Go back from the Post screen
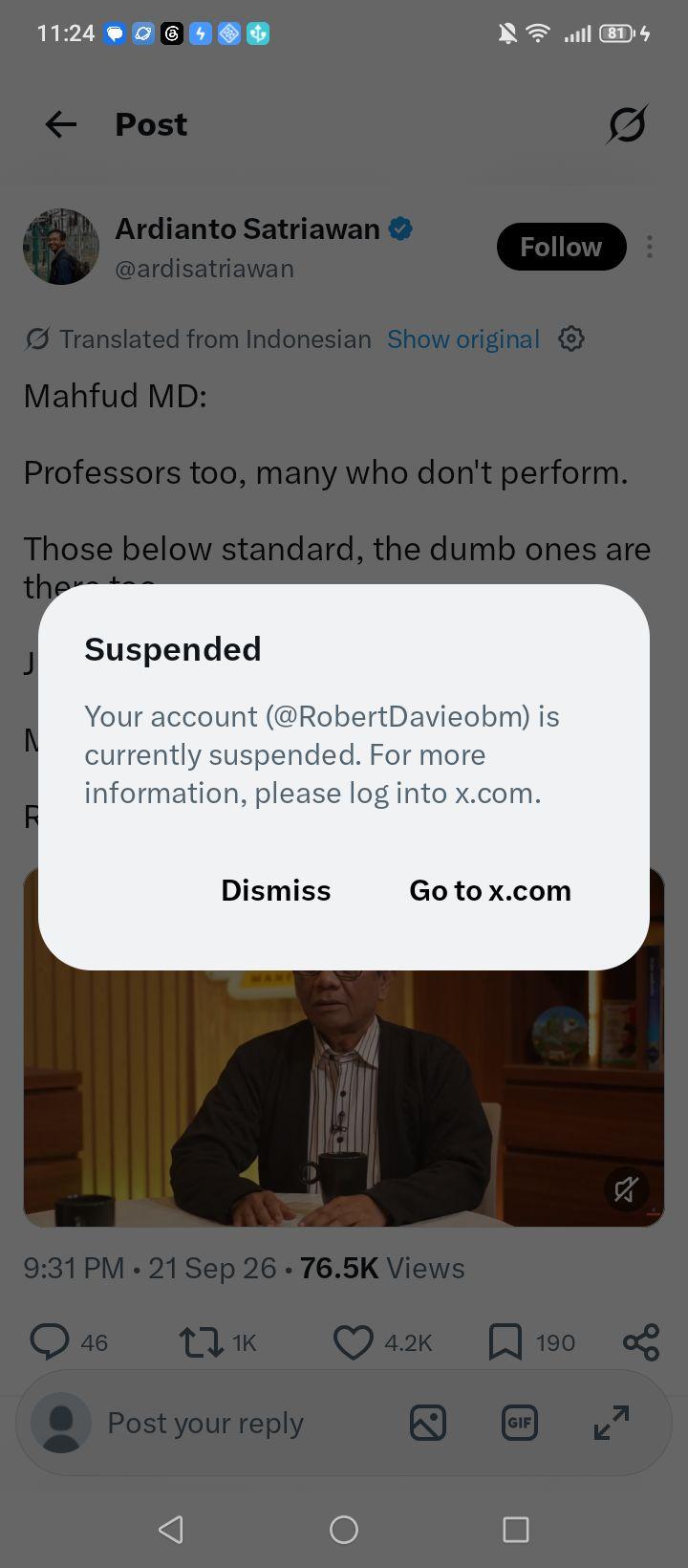The height and width of the screenshot is (1568, 688). [x=61, y=124]
